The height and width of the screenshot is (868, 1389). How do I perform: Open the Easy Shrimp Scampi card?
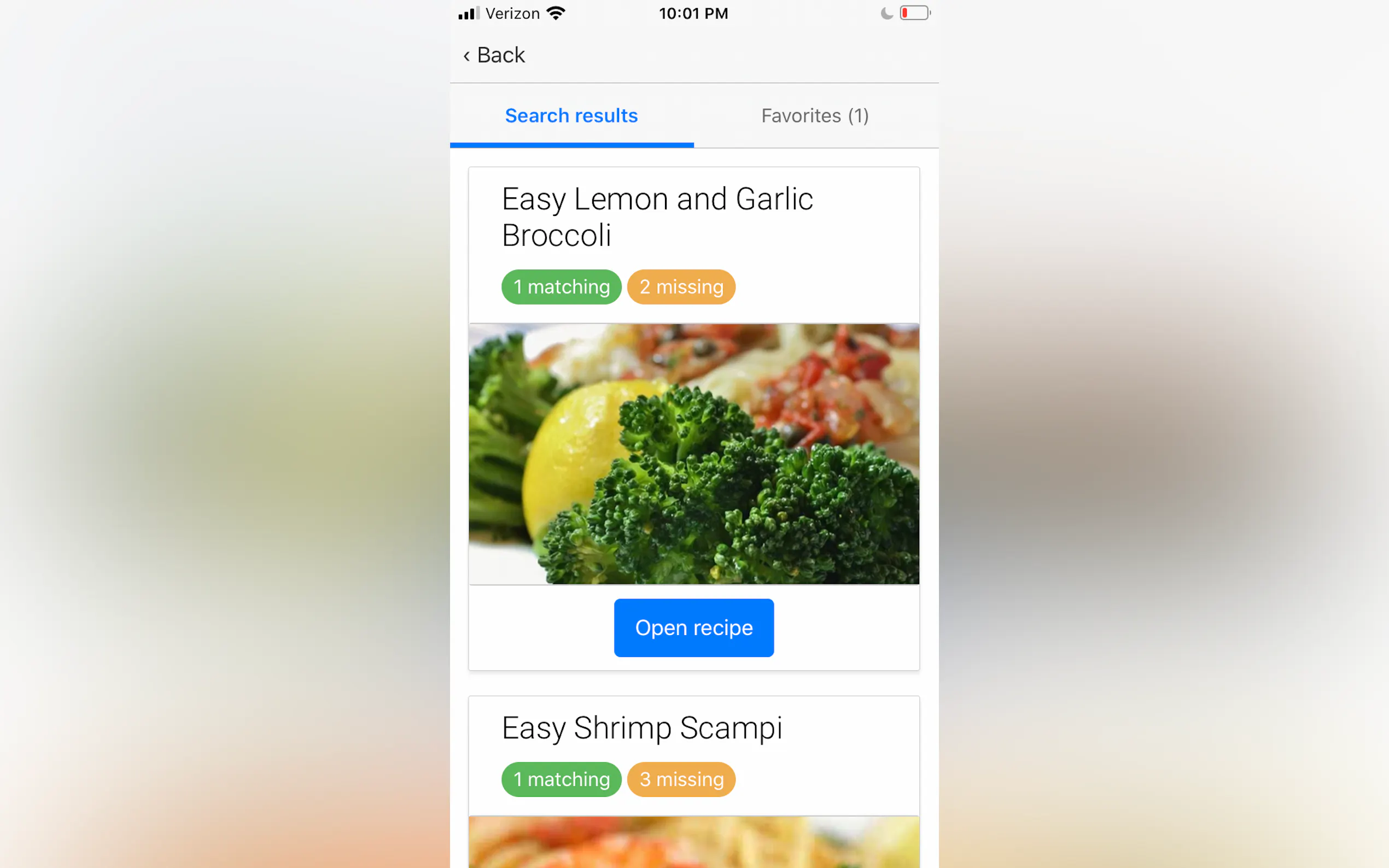point(641,728)
